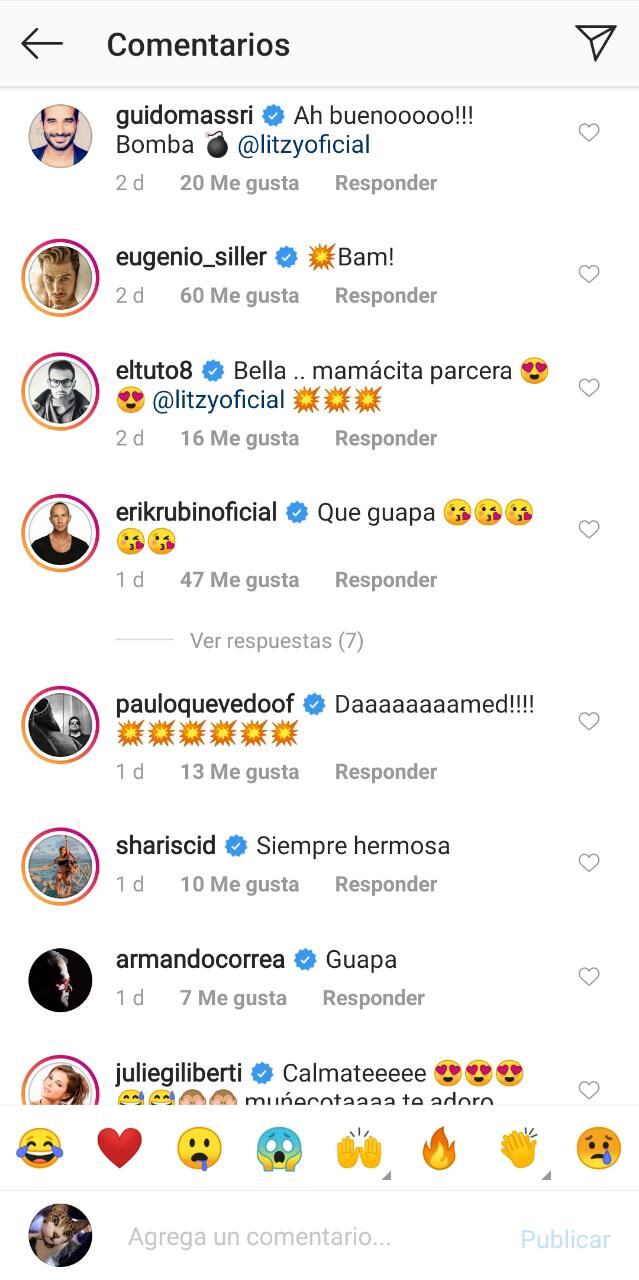The width and height of the screenshot is (639, 1280).
Task: Expand Ver respuestas (7)
Action: click(276, 641)
